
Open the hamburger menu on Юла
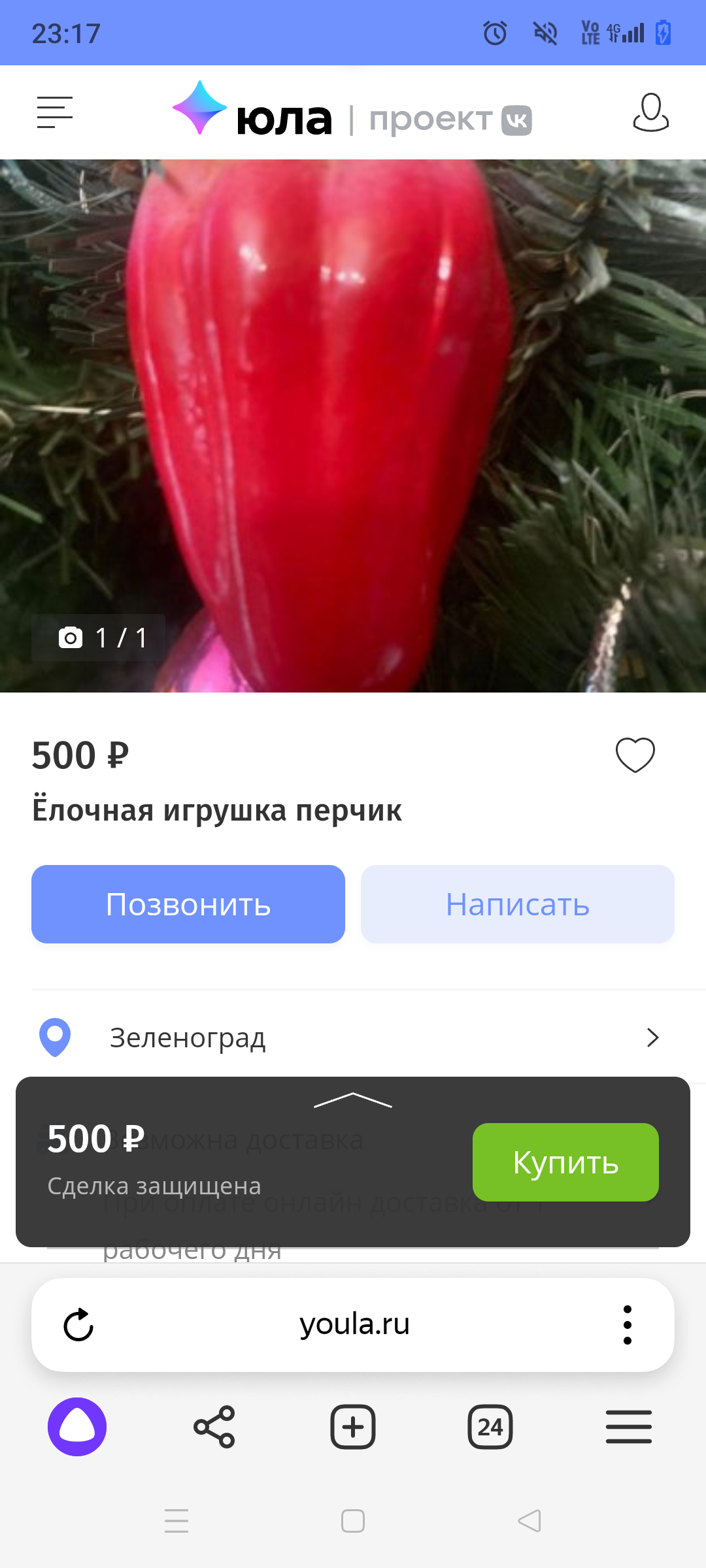(x=55, y=112)
